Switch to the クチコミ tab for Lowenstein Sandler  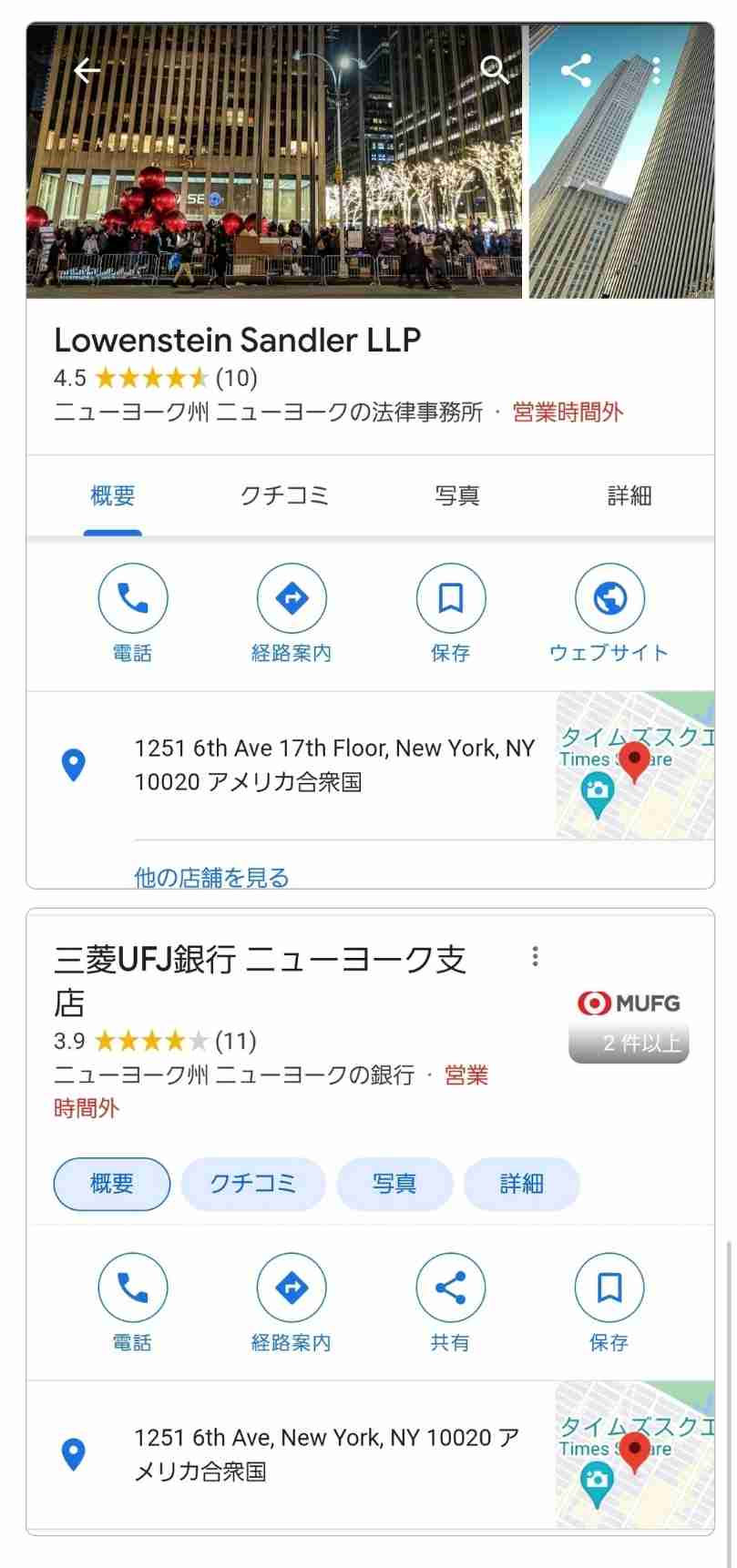[284, 495]
